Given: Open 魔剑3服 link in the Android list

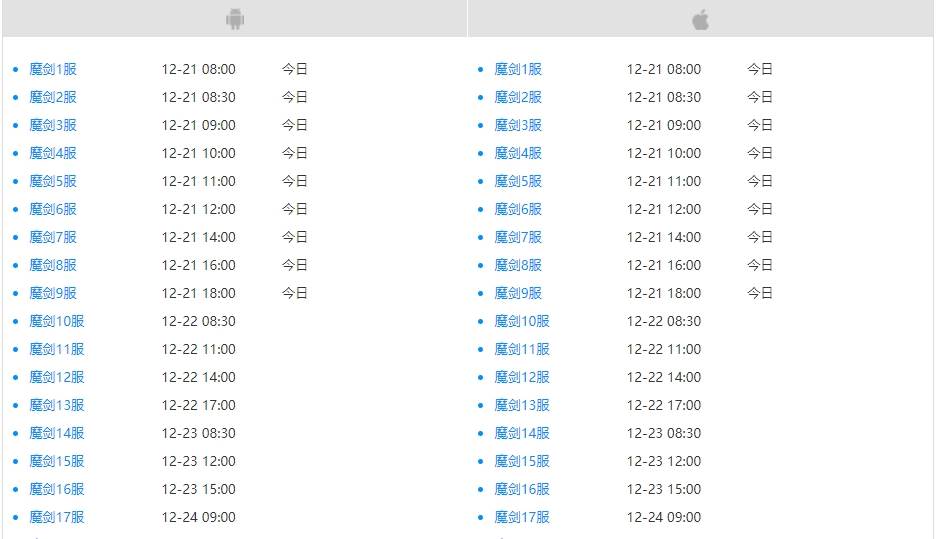Looking at the screenshot, I should [53, 125].
